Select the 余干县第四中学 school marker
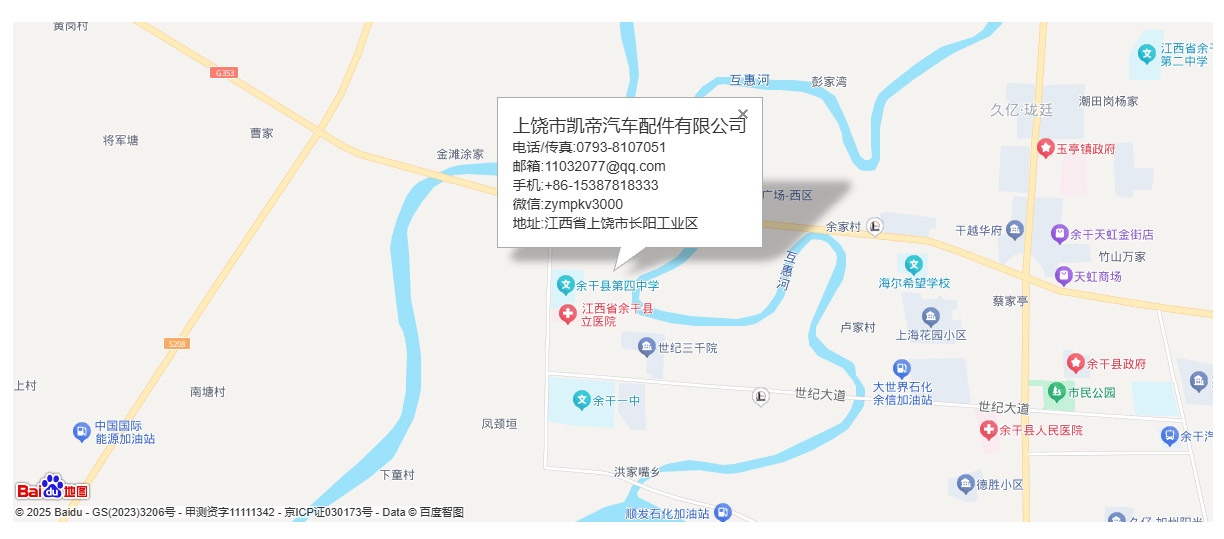 pyautogui.click(x=566, y=285)
